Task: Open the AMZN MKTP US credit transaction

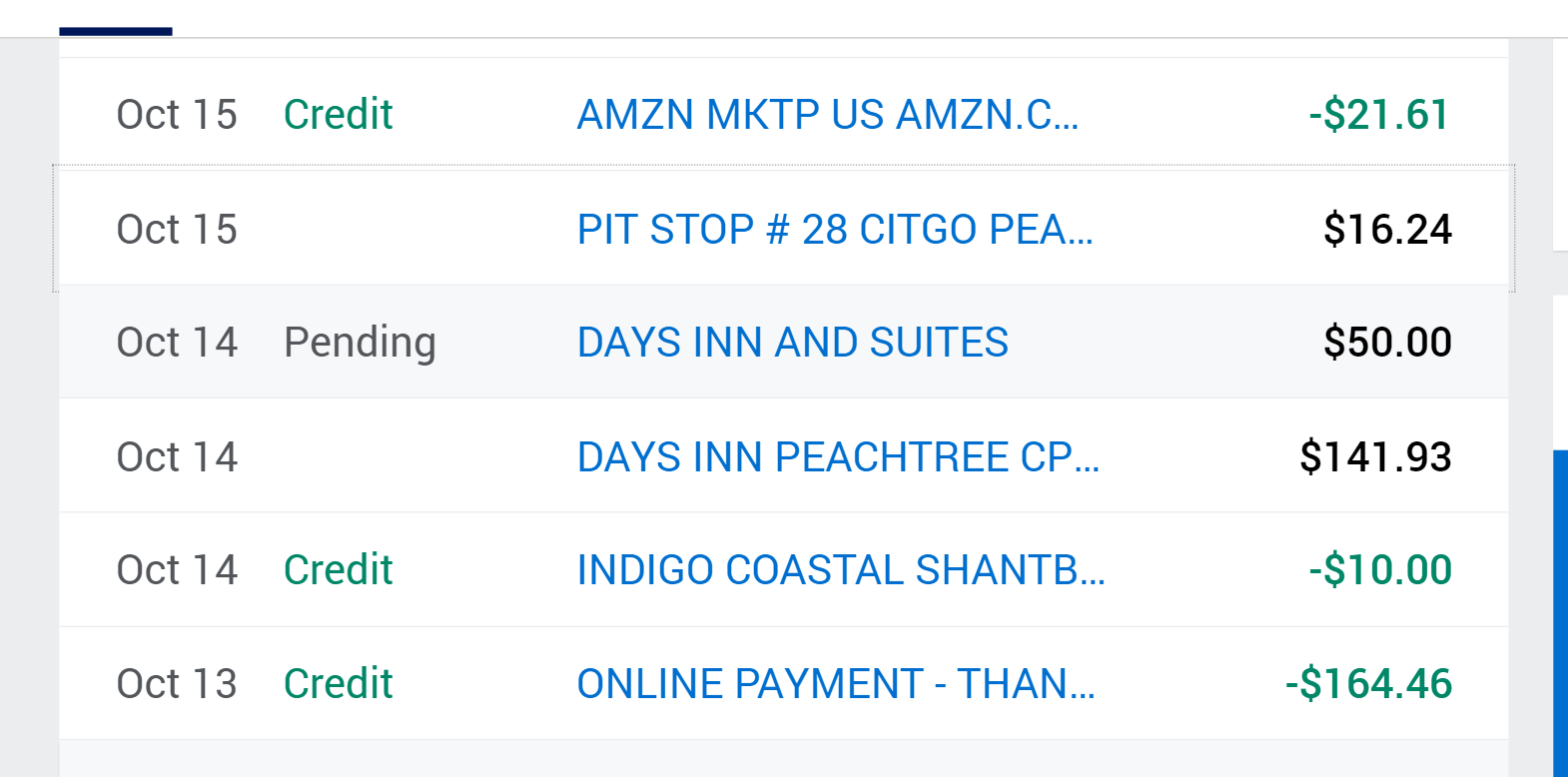Action: pyautogui.click(x=827, y=115)
